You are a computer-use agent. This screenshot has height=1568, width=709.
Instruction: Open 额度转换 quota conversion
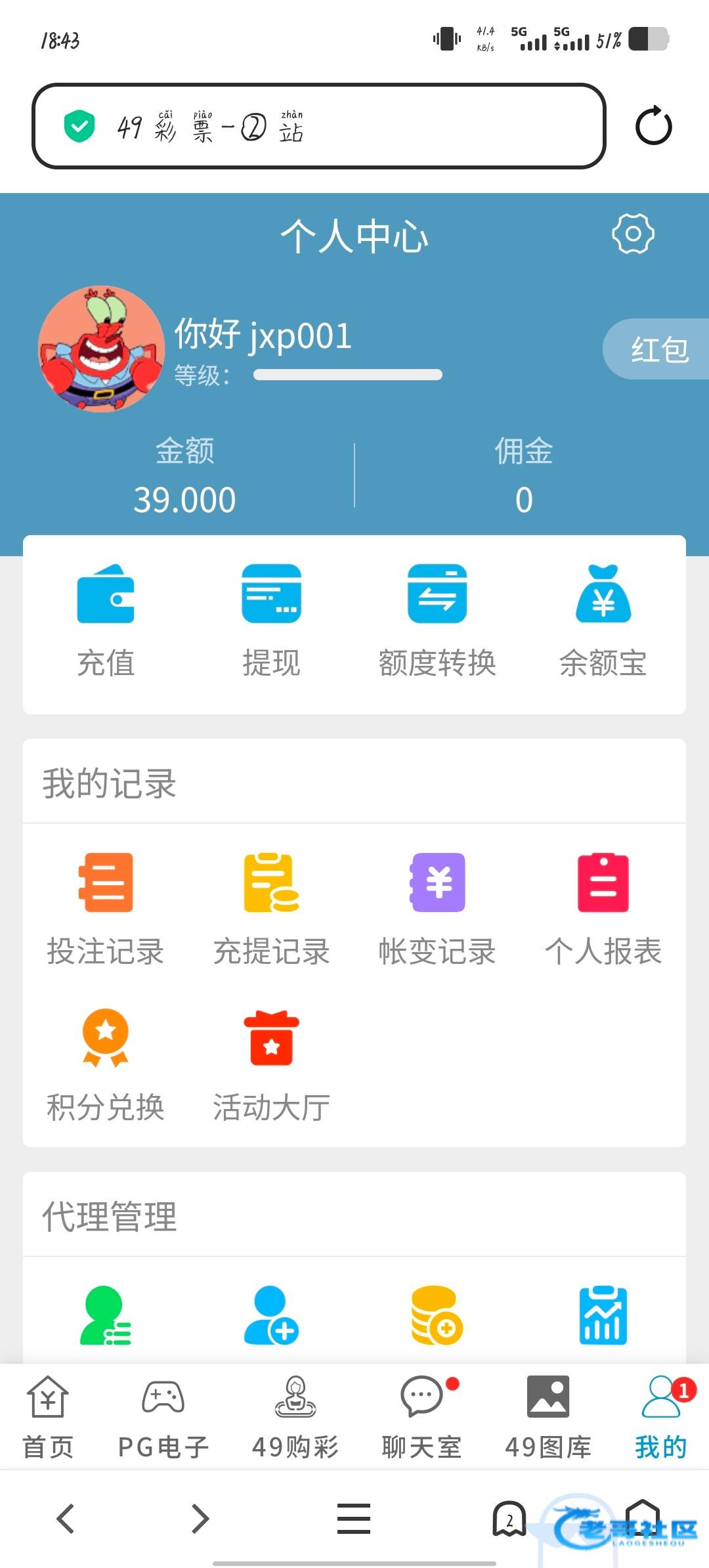(437, 621)
